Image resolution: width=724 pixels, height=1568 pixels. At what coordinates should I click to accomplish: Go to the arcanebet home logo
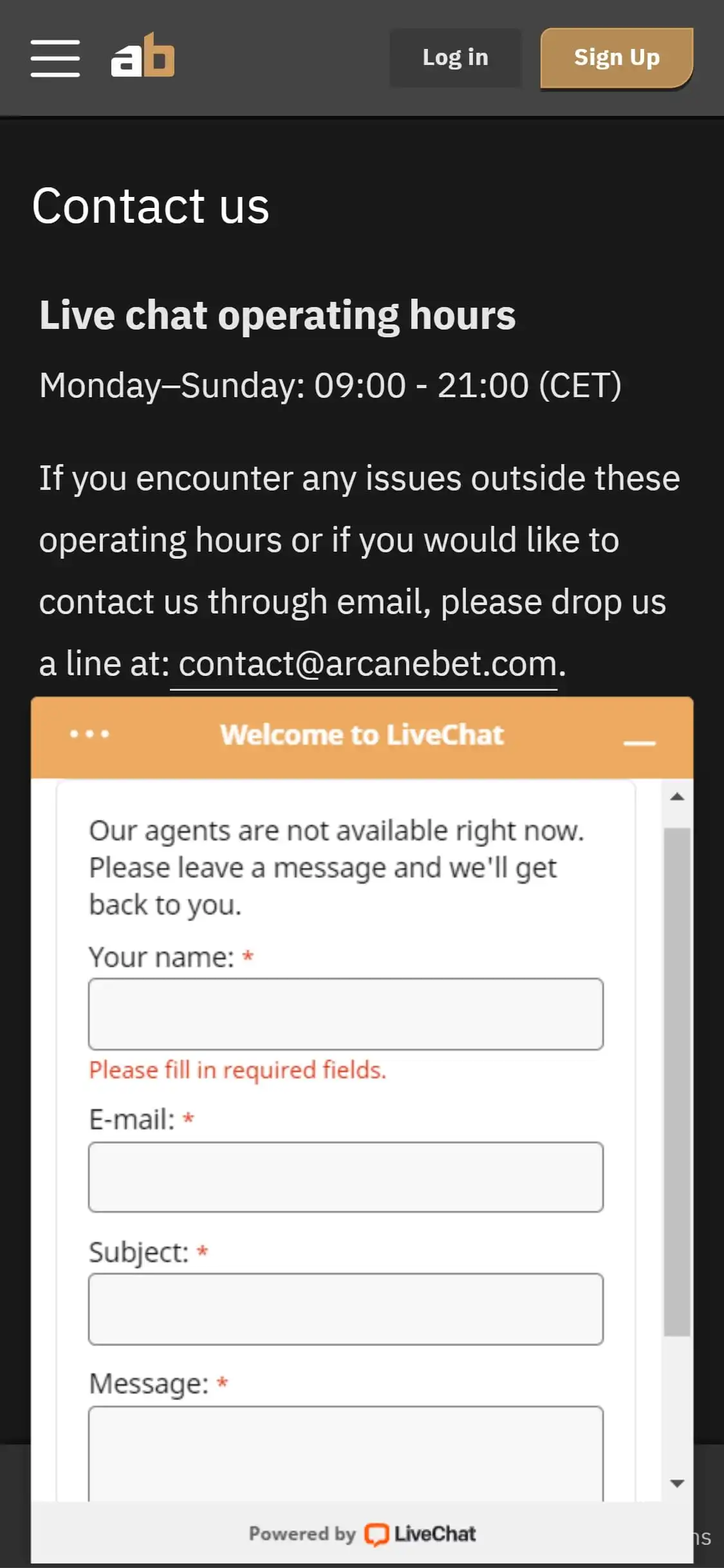[x=143, y=57]
